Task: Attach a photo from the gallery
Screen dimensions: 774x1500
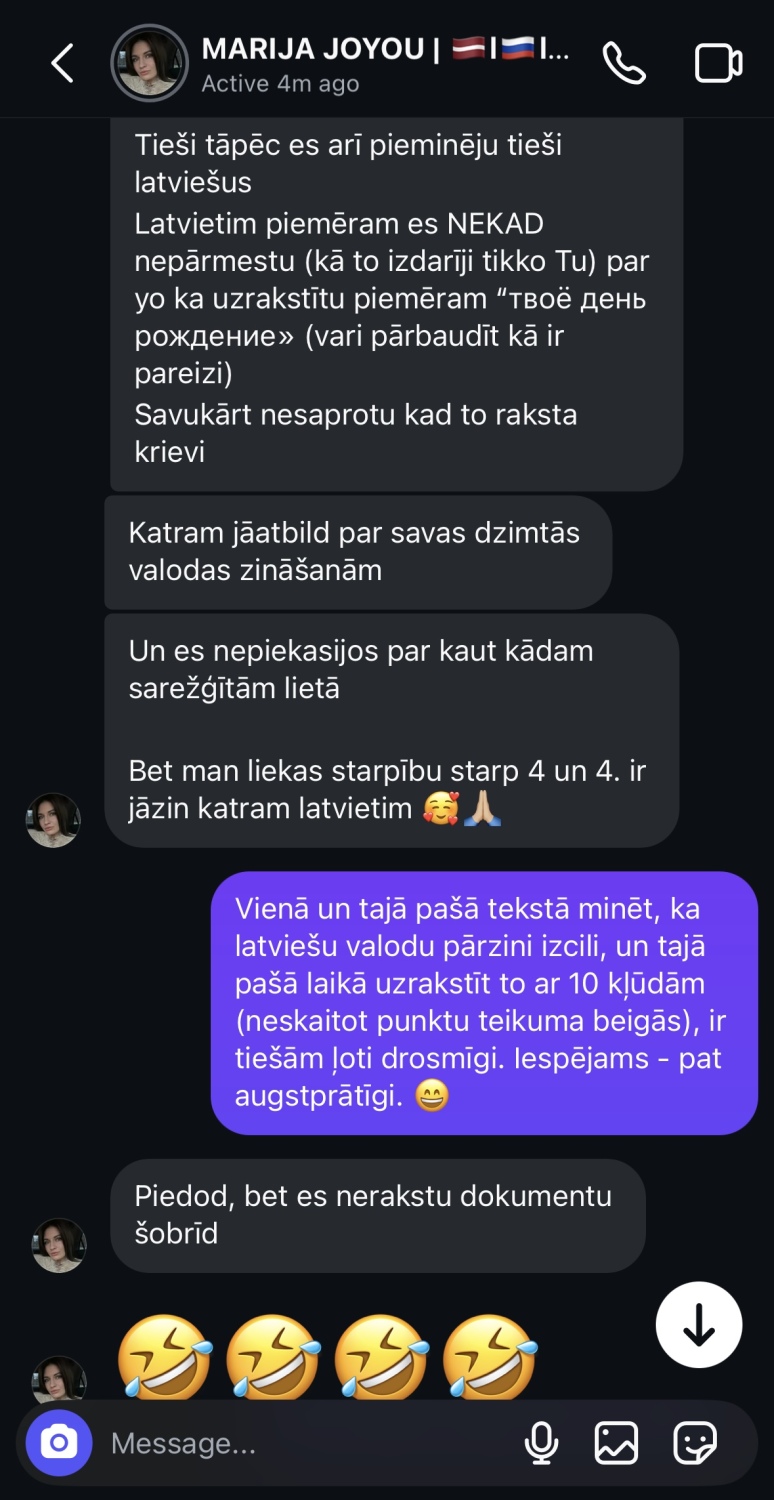Action: click(x=616, y=1443)
